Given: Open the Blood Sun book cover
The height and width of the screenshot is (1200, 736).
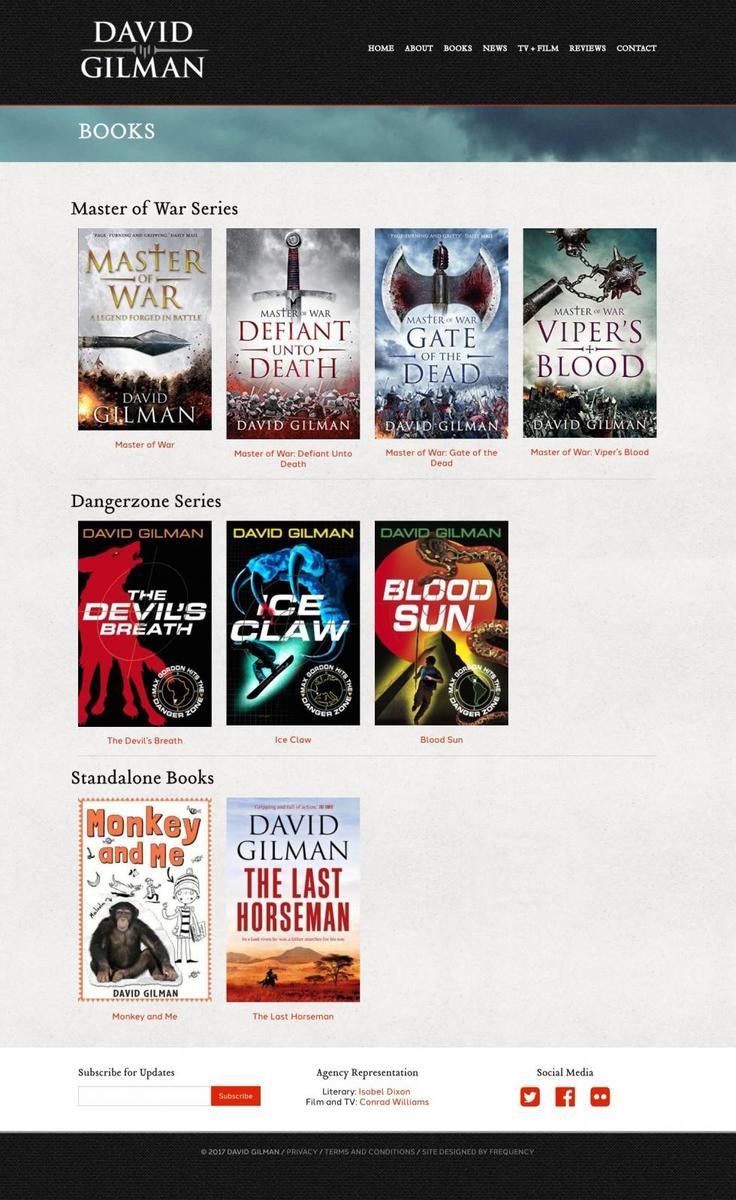Looking at the screenshot, I should tap(441, 623).
